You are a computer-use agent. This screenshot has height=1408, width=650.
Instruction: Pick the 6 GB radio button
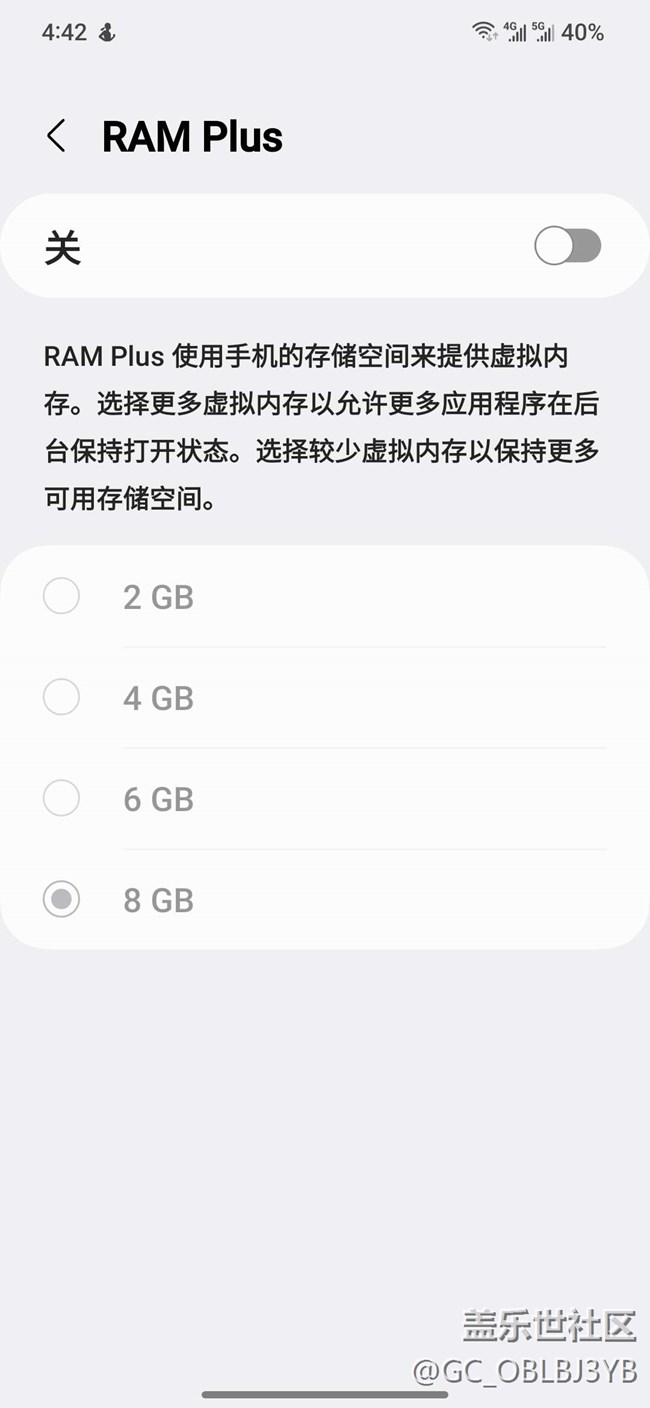pyautogui.click(x=62, y=799)
